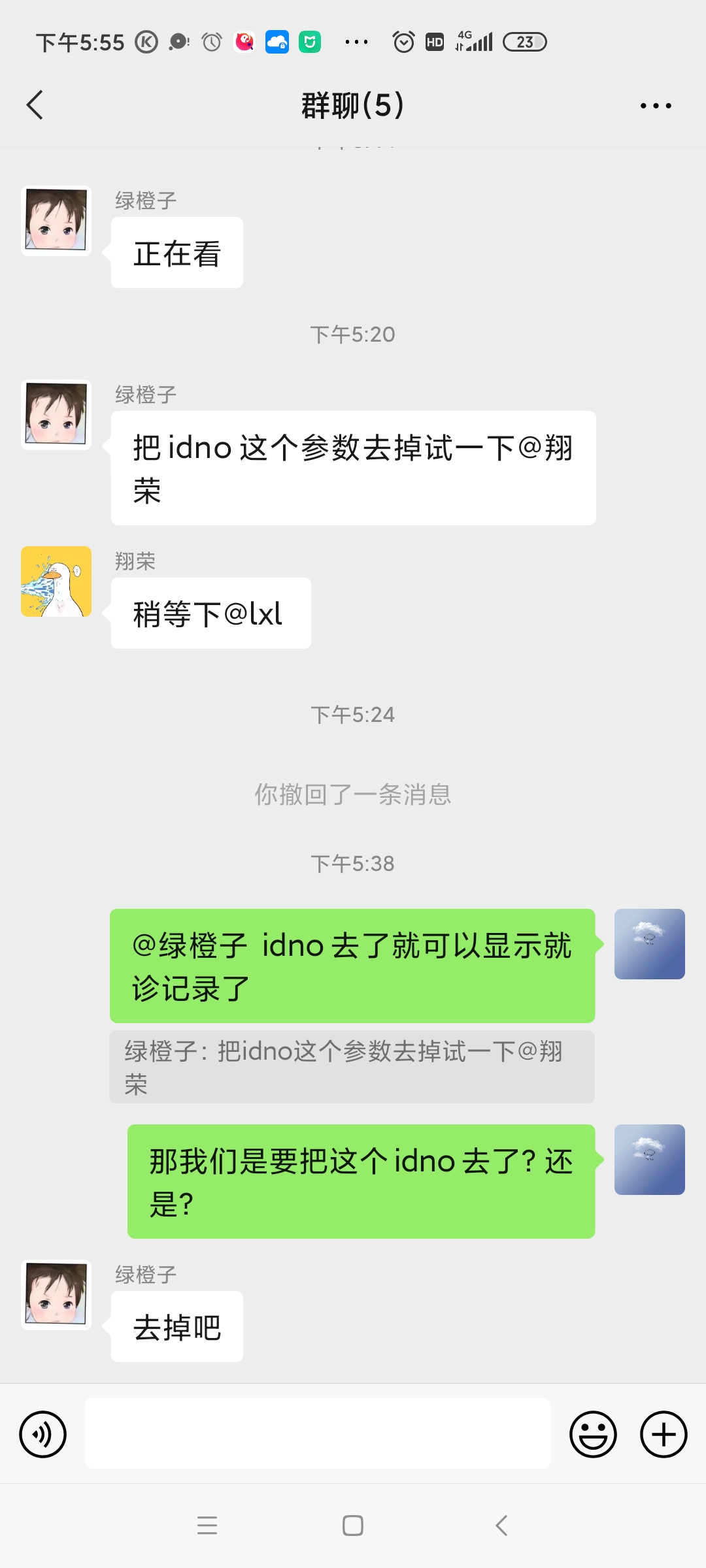Focus the message text field
Screen dimensions: 706x1568
318,1434
